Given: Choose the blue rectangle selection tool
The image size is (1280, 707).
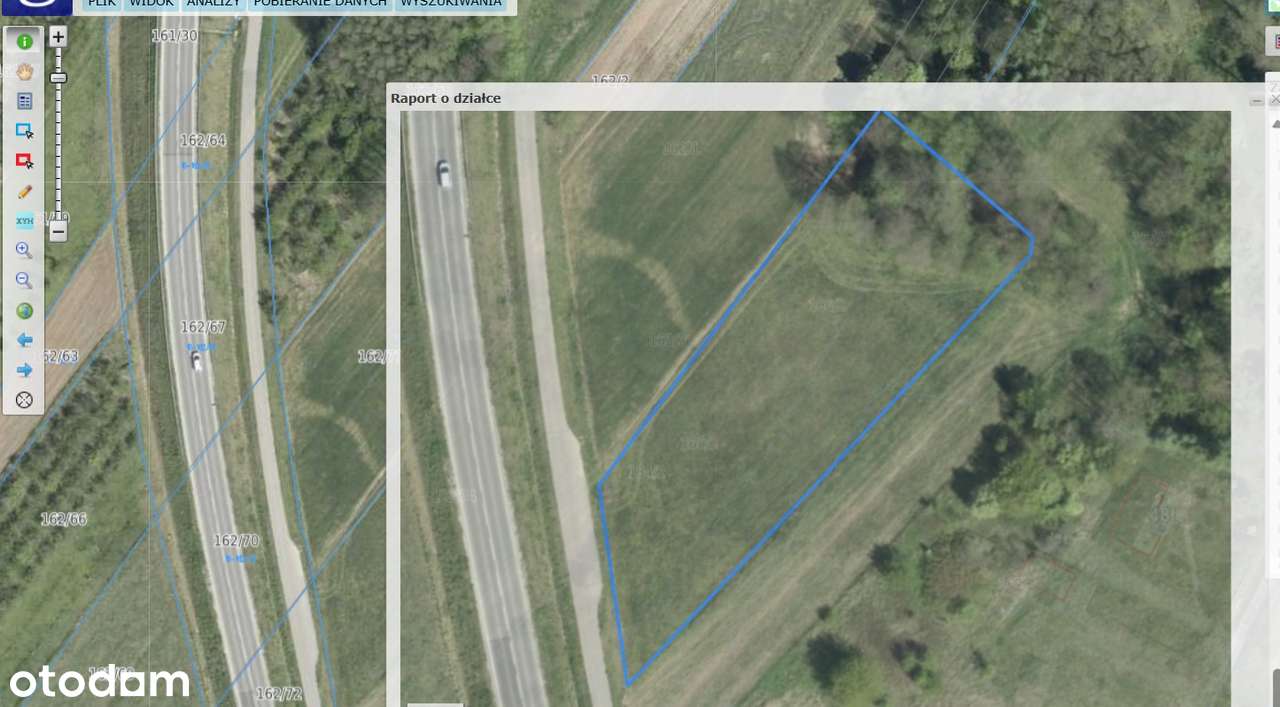Looking at the screenshot, I should pyautogui.click(x=24, y=131).
